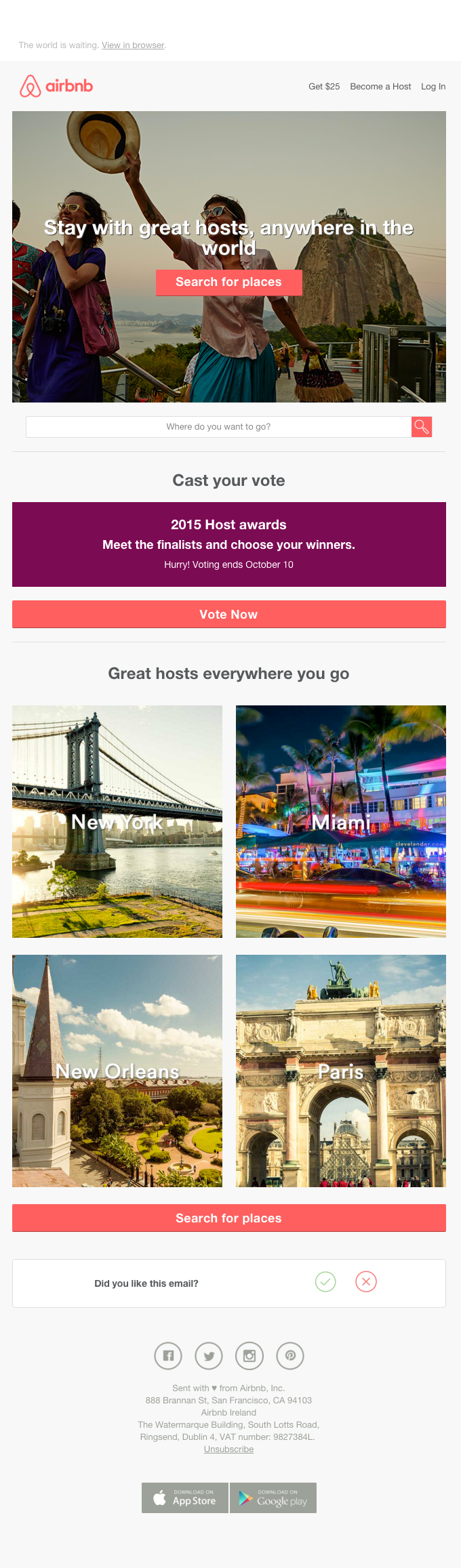Tap Log In in the header
461x1568 pixels.
(433, 87)
